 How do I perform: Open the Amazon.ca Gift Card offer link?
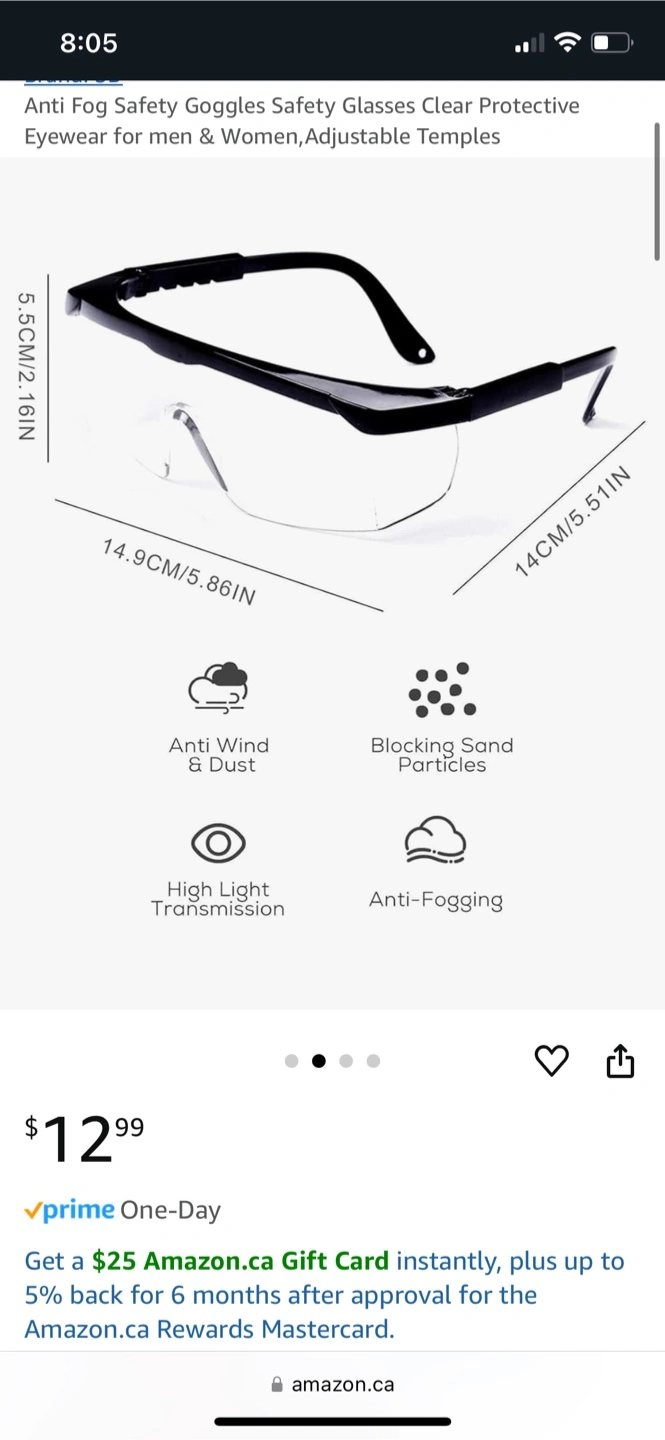[x=324, y=1295]
